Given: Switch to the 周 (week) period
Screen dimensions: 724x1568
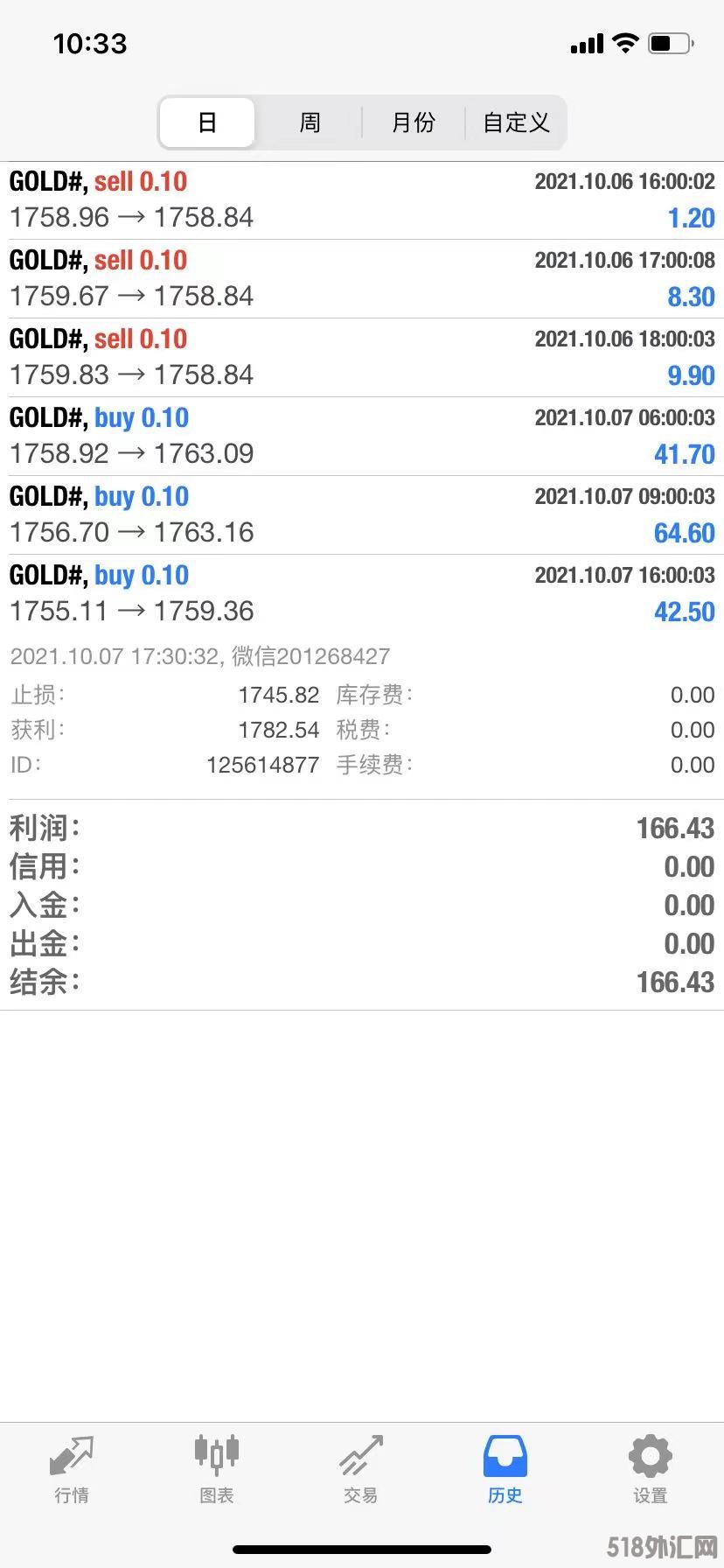Looking at the screenshot, I should [310, 122].
